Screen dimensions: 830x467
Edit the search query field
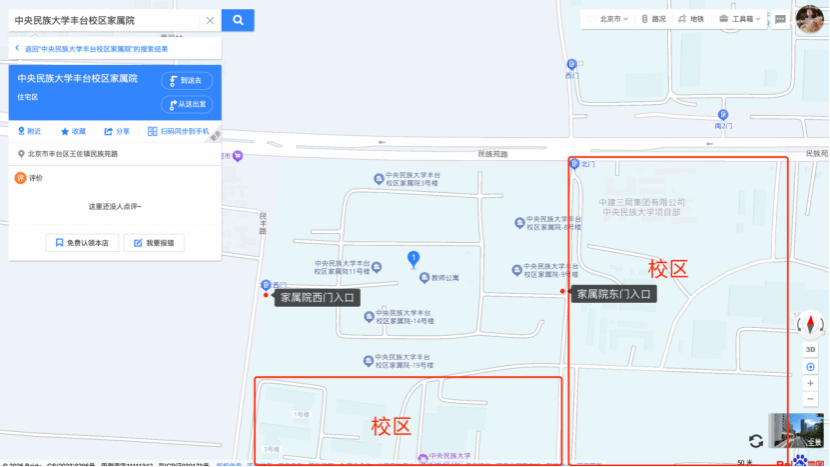pyautogui.click(x=105, y=20)
